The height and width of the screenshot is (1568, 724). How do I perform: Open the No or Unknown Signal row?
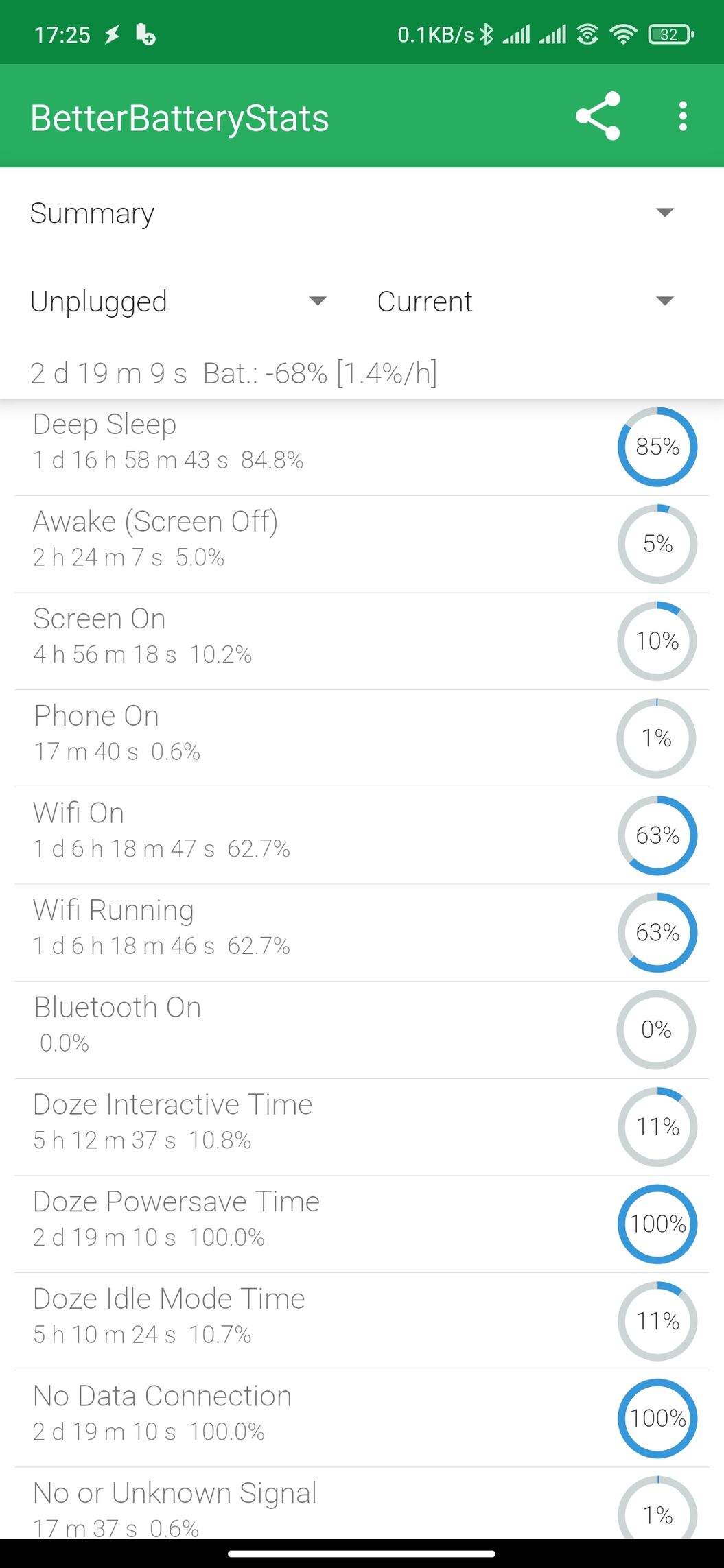pyautogui.click(x=362, y=1504)
